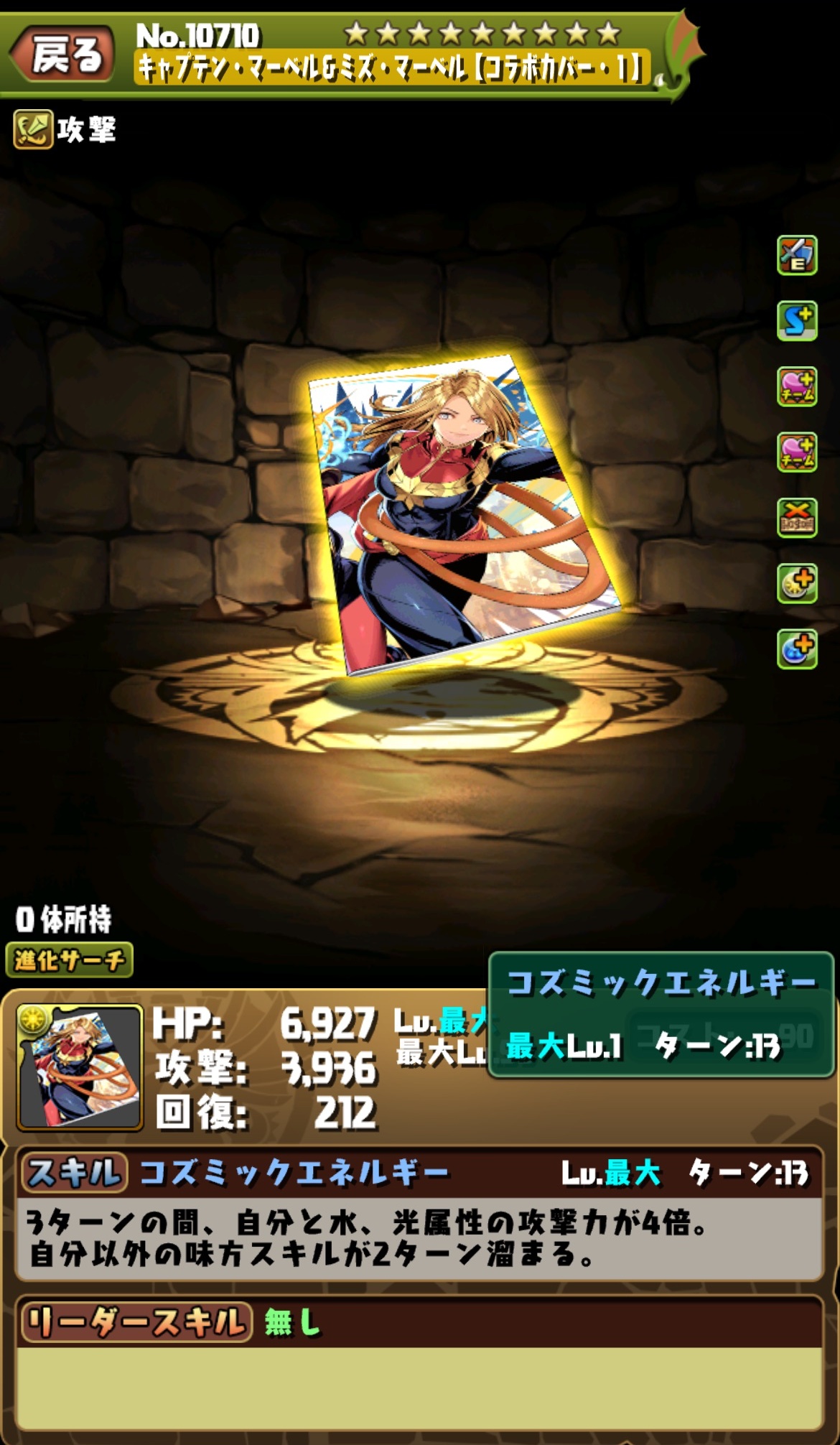View the light orb enhance awakening

tap(797, 583)
